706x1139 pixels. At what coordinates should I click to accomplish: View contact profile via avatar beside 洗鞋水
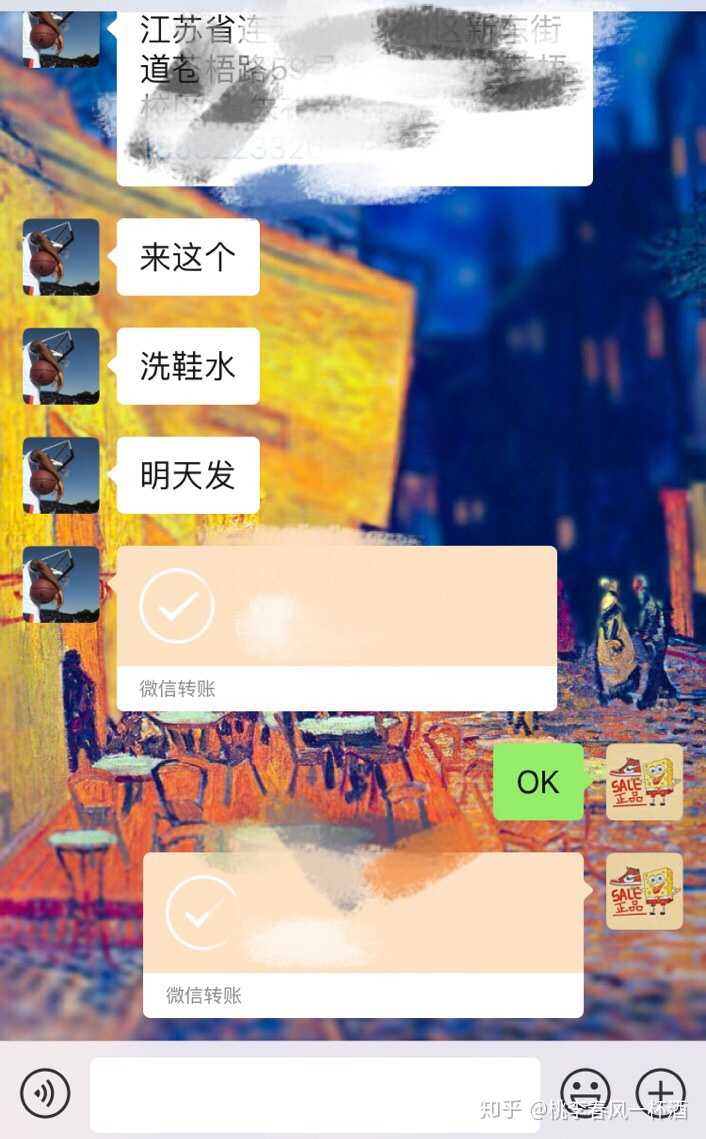(x=61, y=366)
